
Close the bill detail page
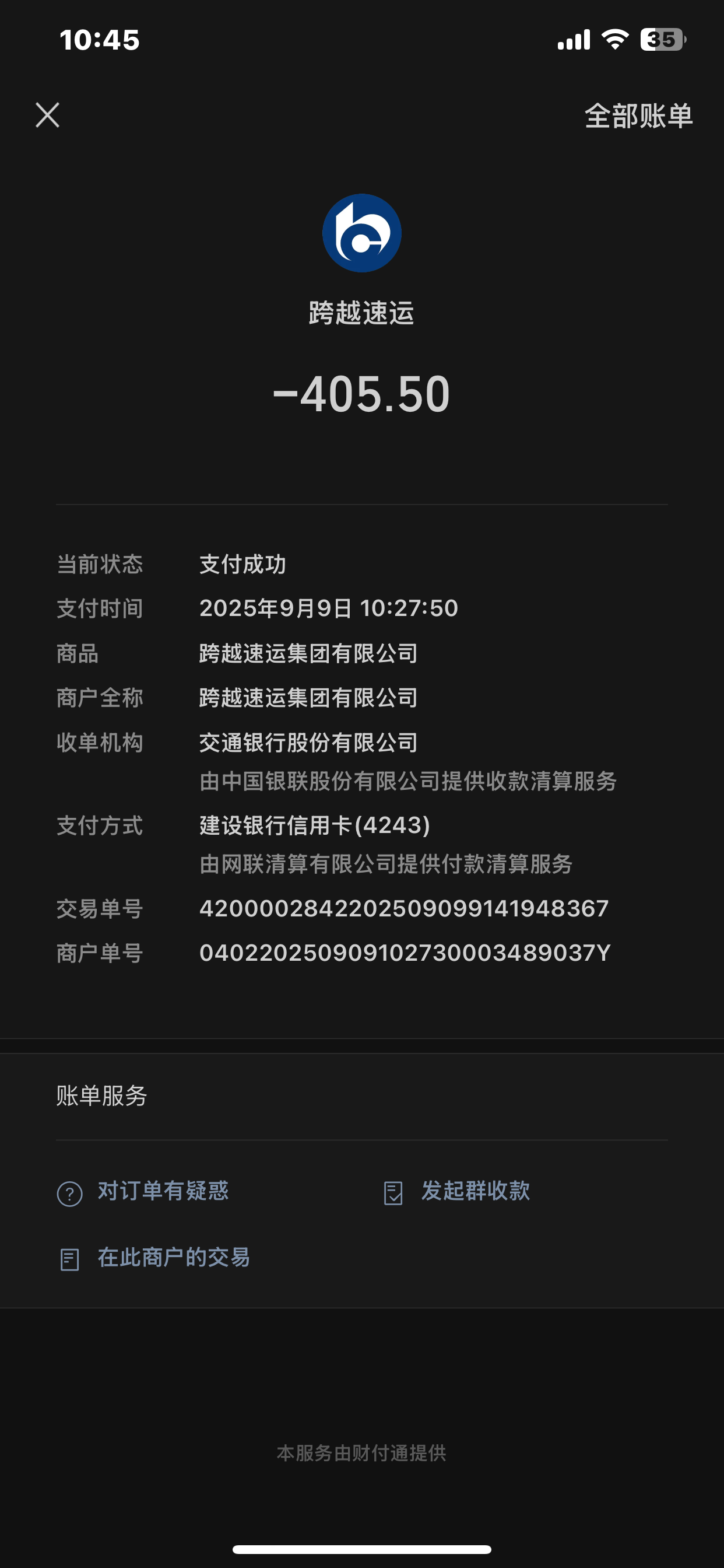tap(47, 115)
